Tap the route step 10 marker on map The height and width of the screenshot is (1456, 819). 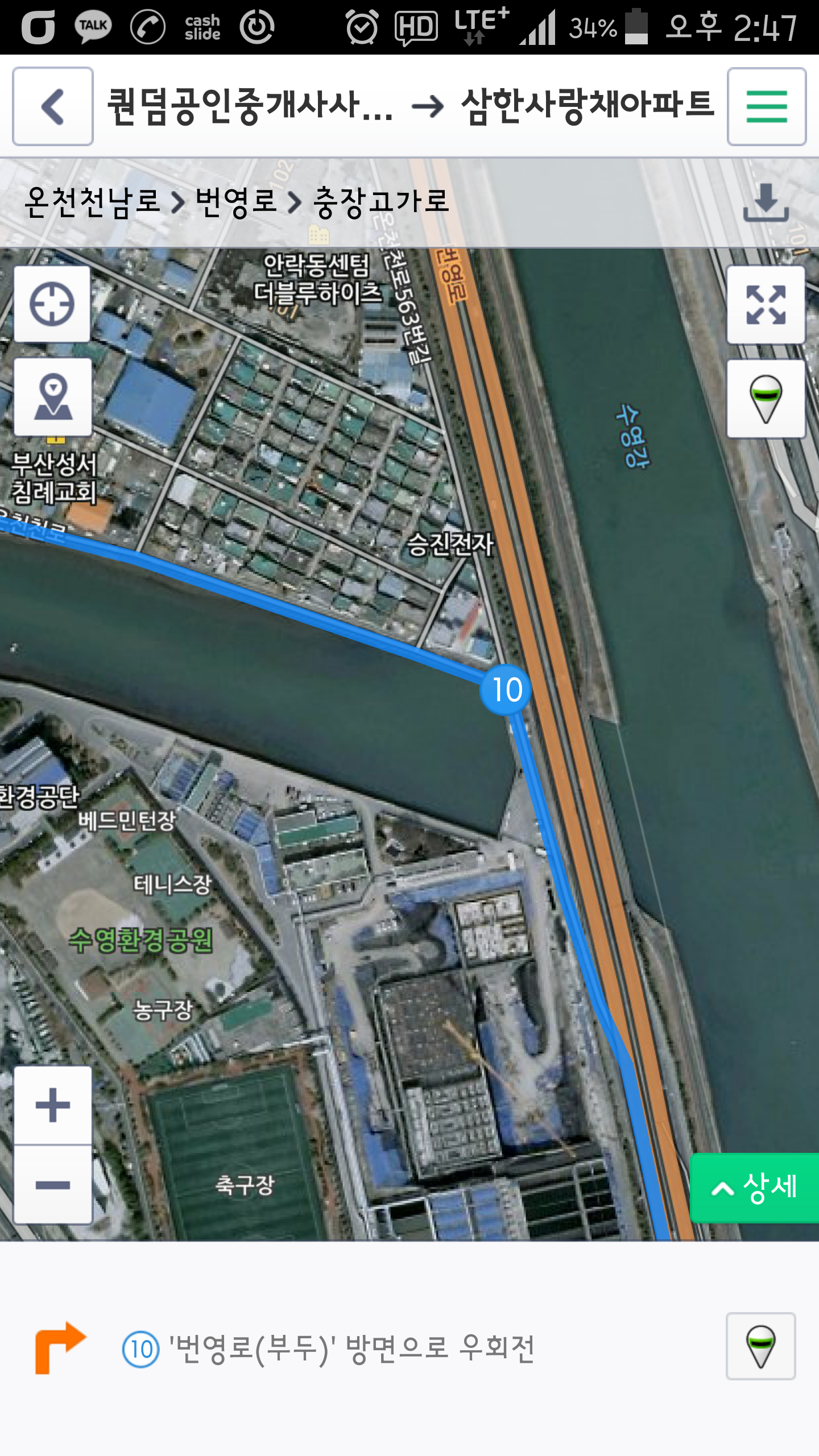click(506, 690)
